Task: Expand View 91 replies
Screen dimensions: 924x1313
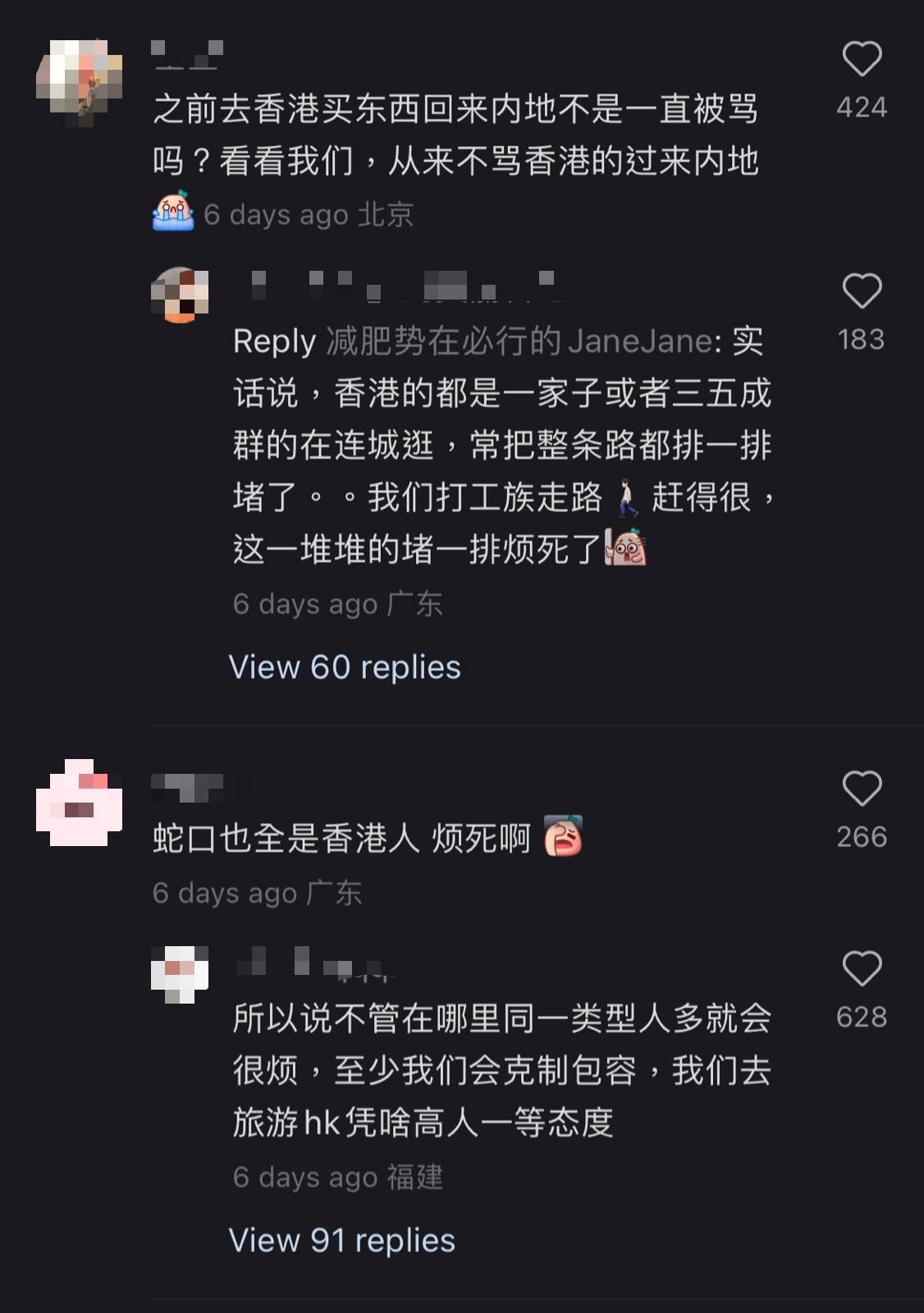Action: (x=341, y=1240)
